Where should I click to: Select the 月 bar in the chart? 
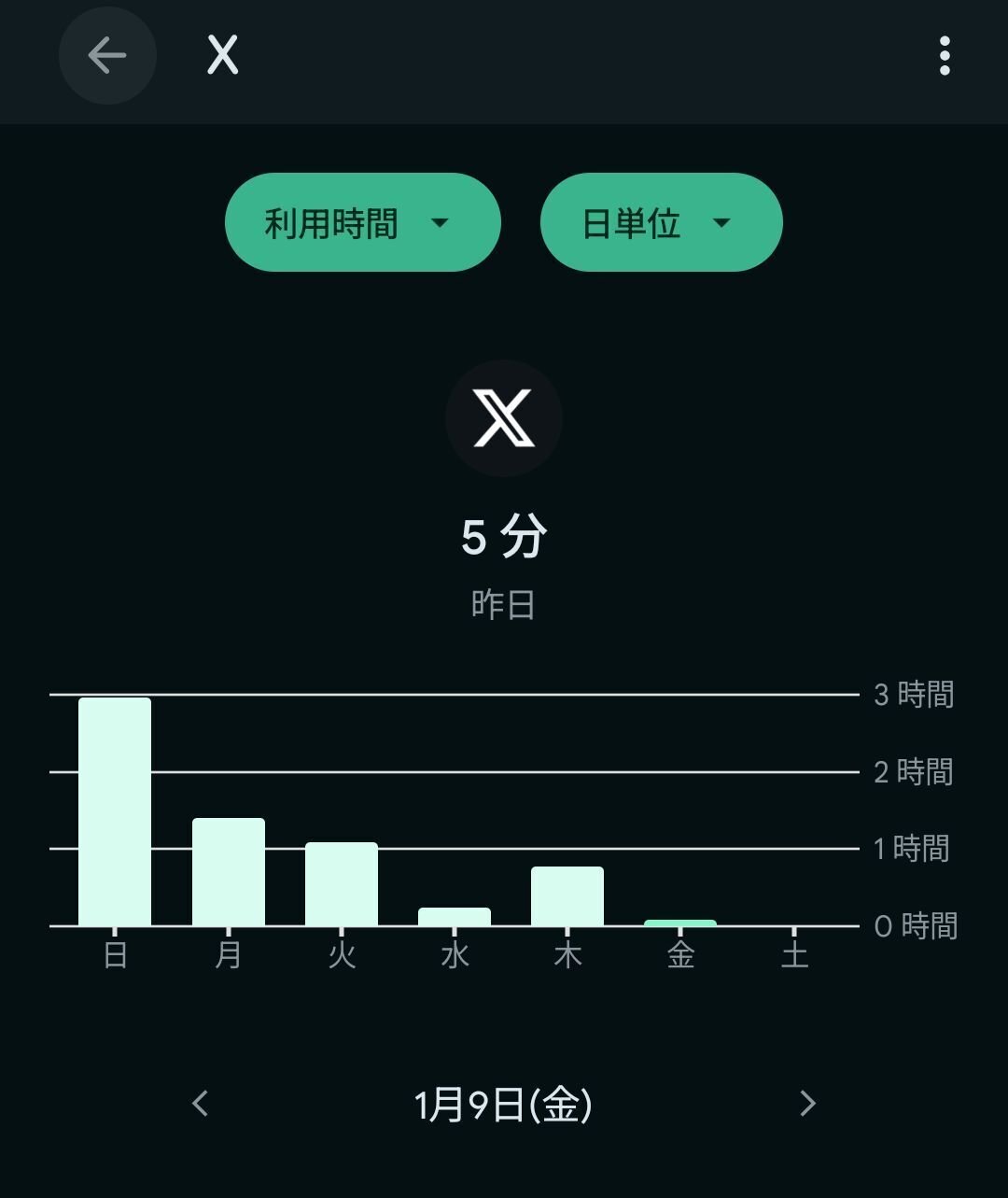(229, 872)
